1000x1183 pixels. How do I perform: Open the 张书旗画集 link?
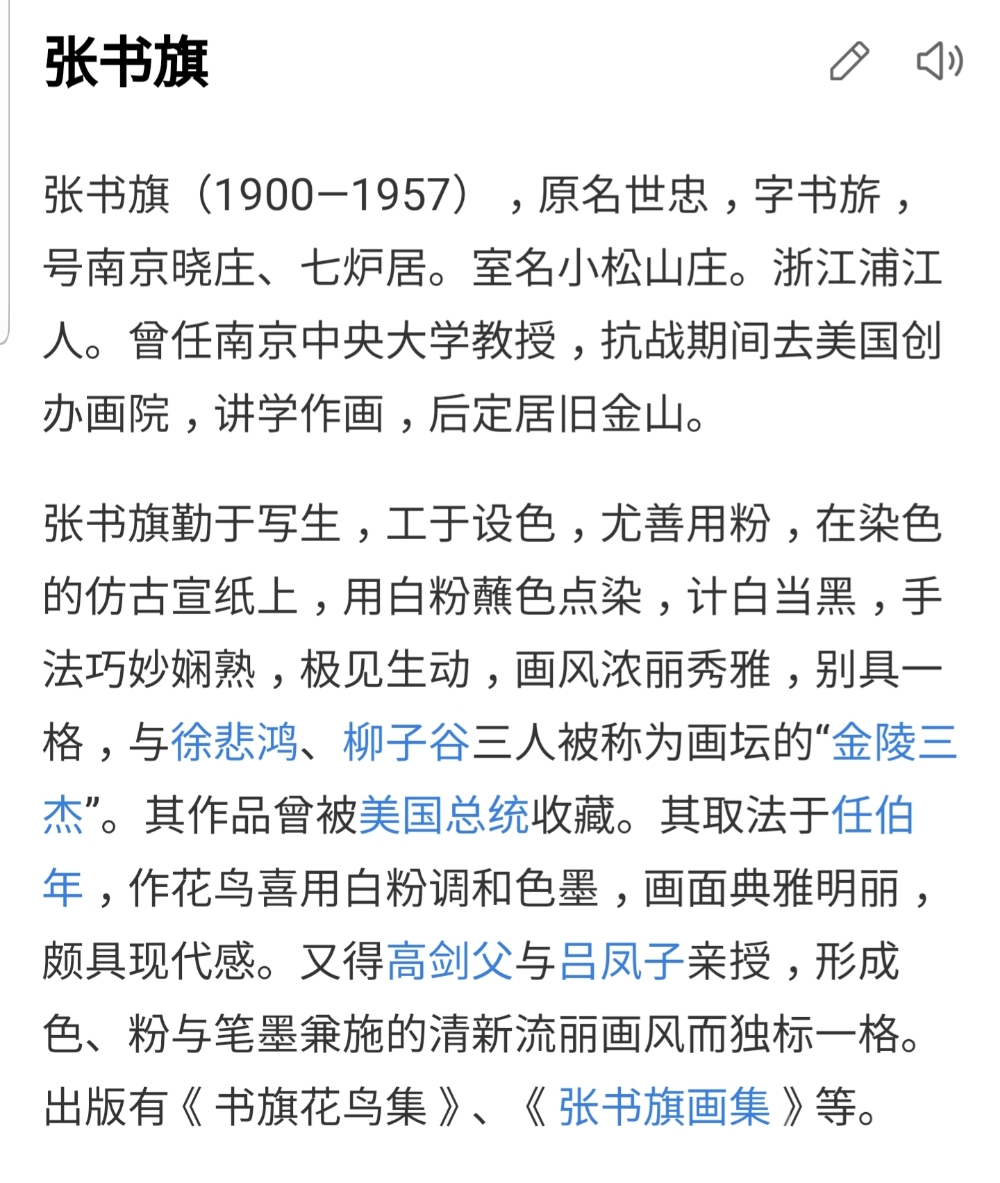tap(664, 1108)
